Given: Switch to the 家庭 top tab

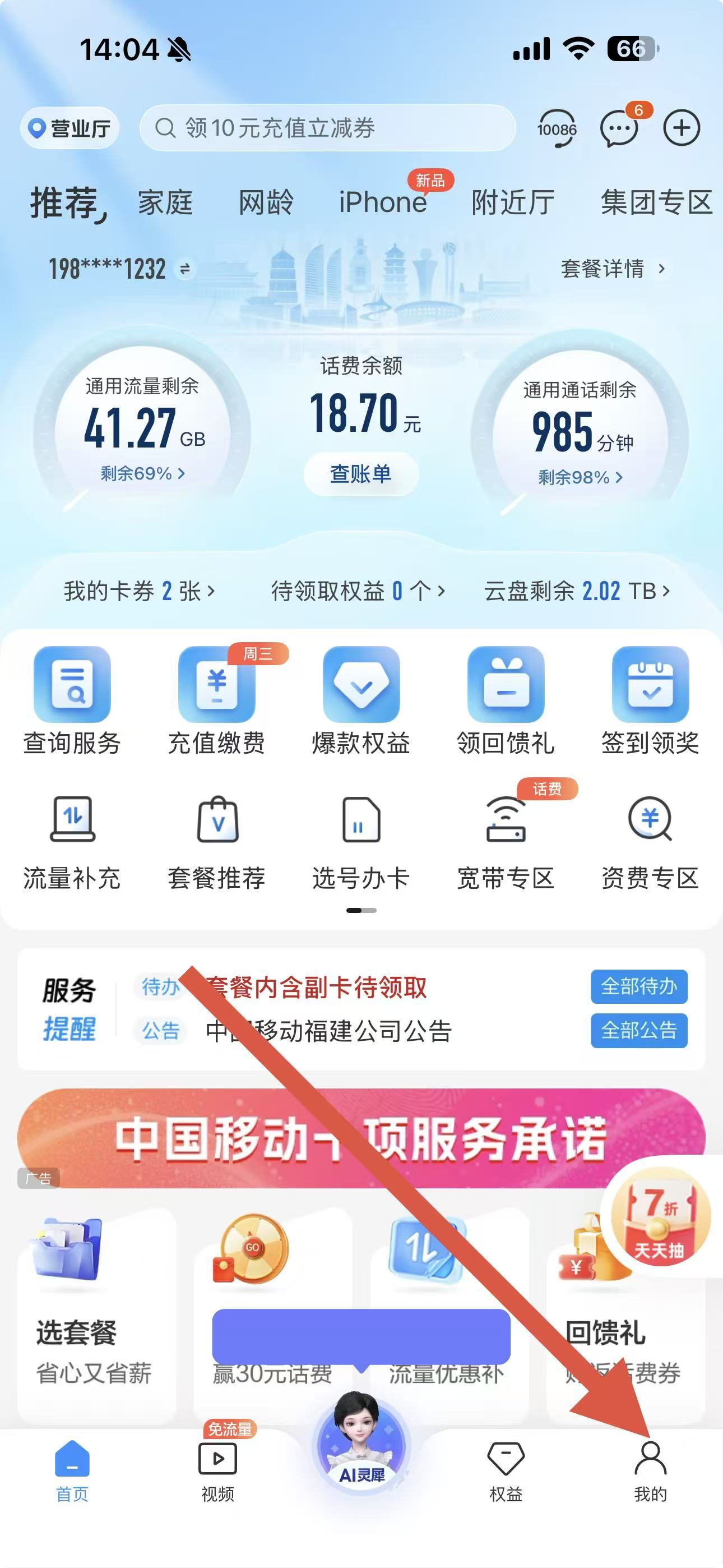Looking at the screenshot, I should [x=165, y=202].
